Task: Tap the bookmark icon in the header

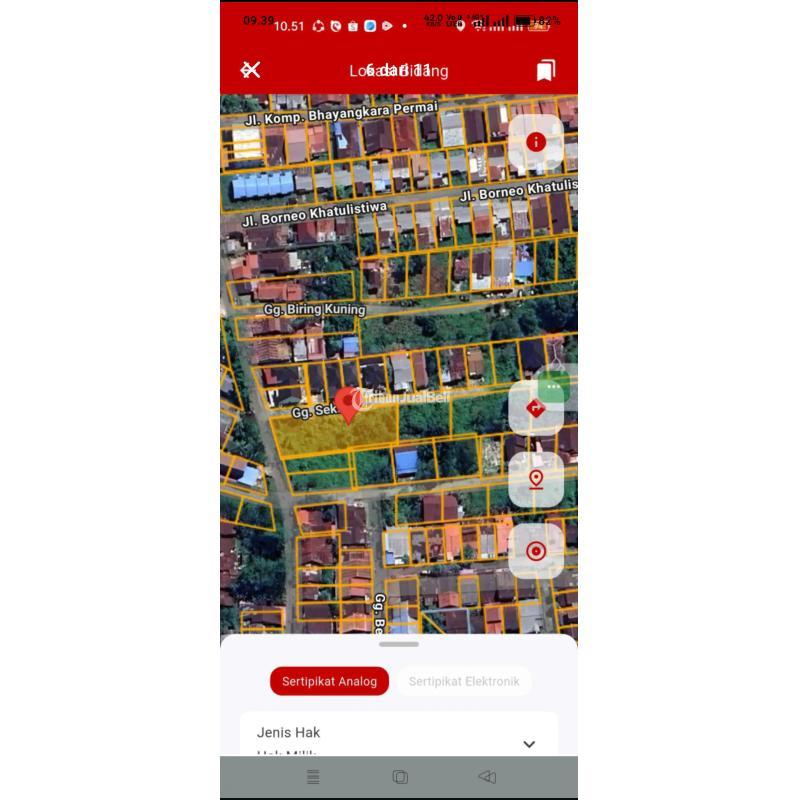Action: tap(545, 70)
